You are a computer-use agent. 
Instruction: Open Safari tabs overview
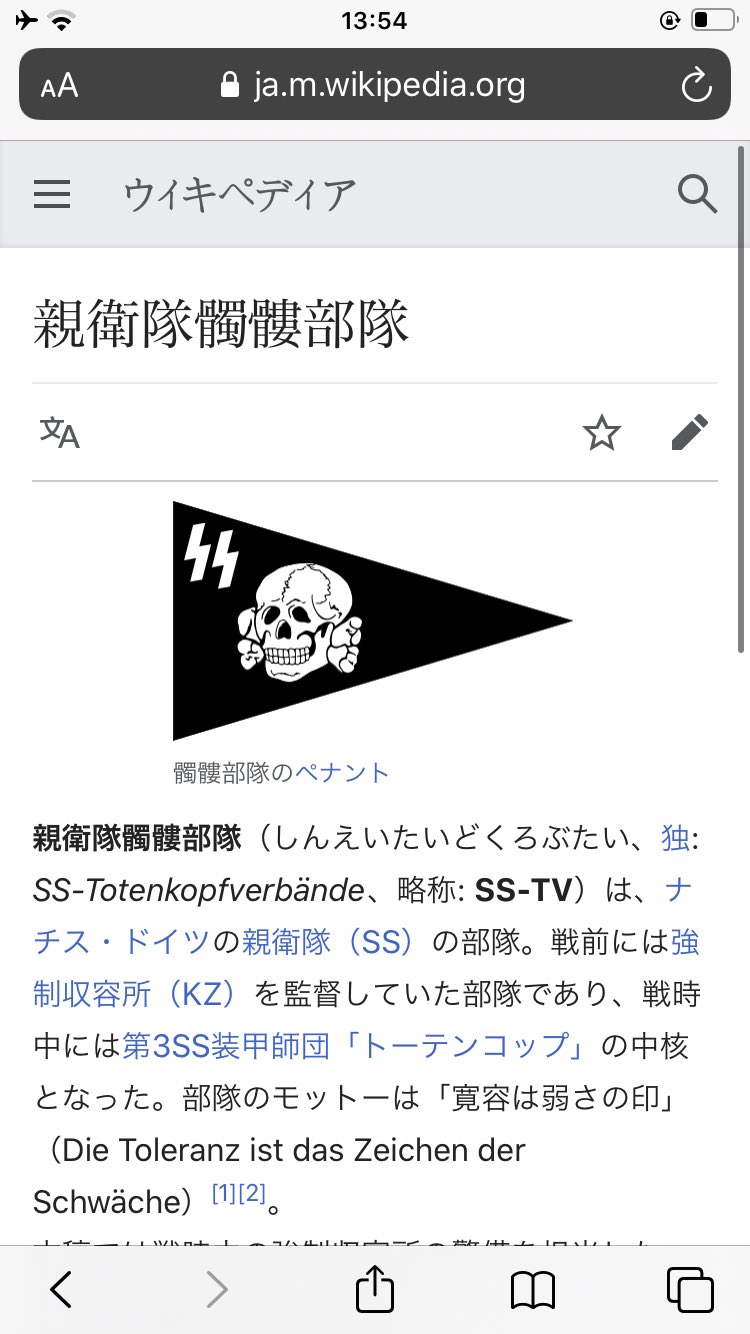689,1290
